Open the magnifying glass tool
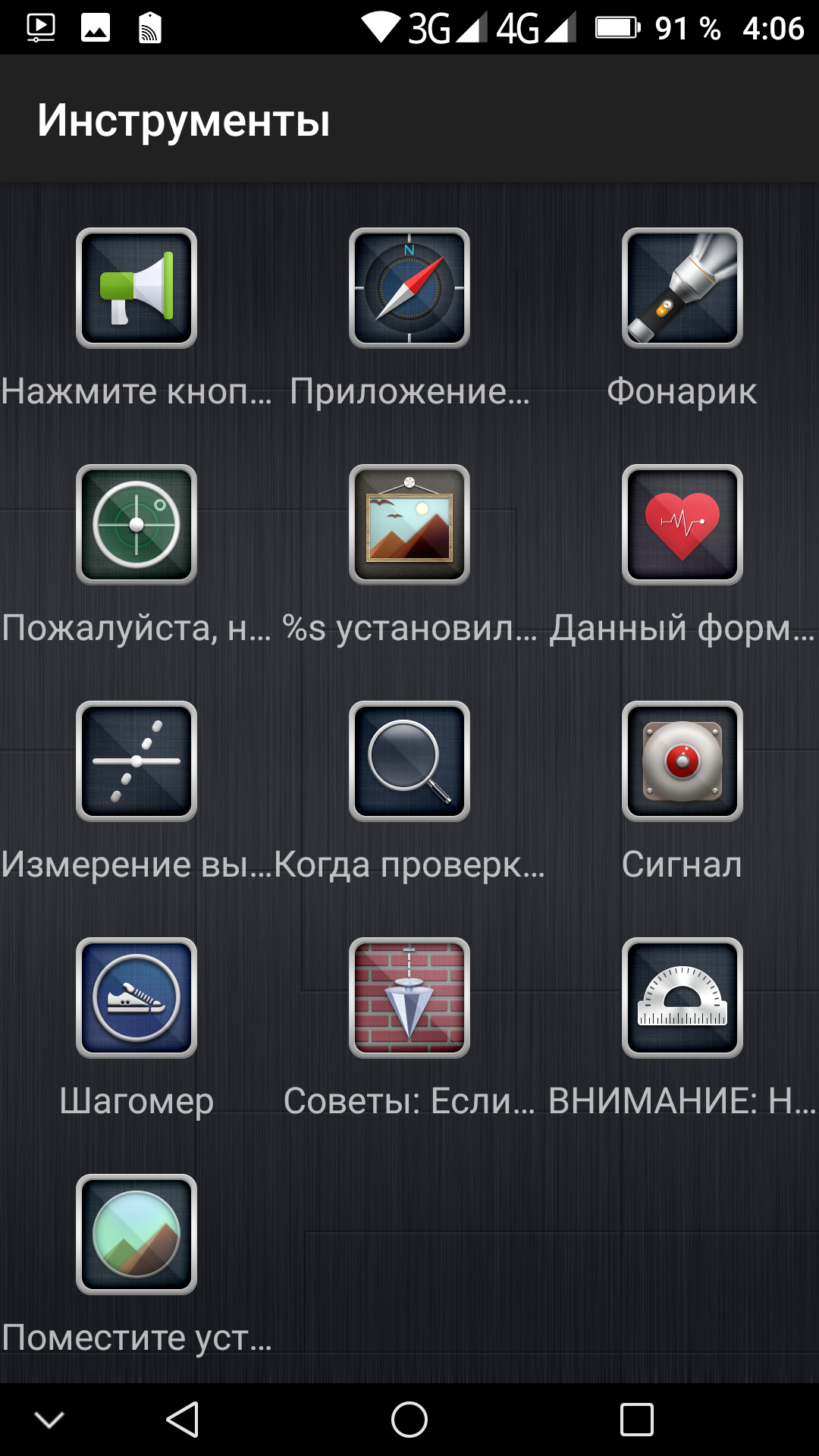 409,761
